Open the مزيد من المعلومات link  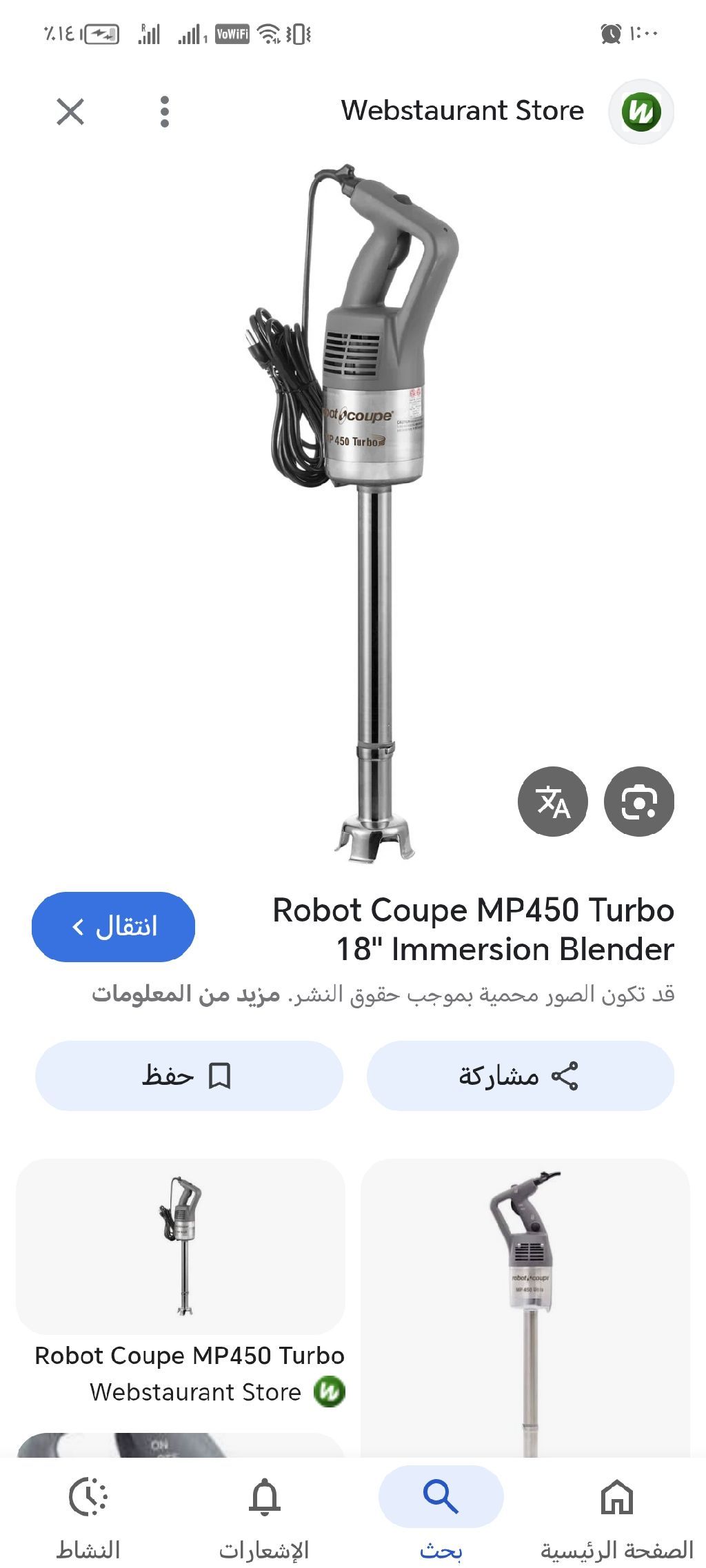pos(186,995)
